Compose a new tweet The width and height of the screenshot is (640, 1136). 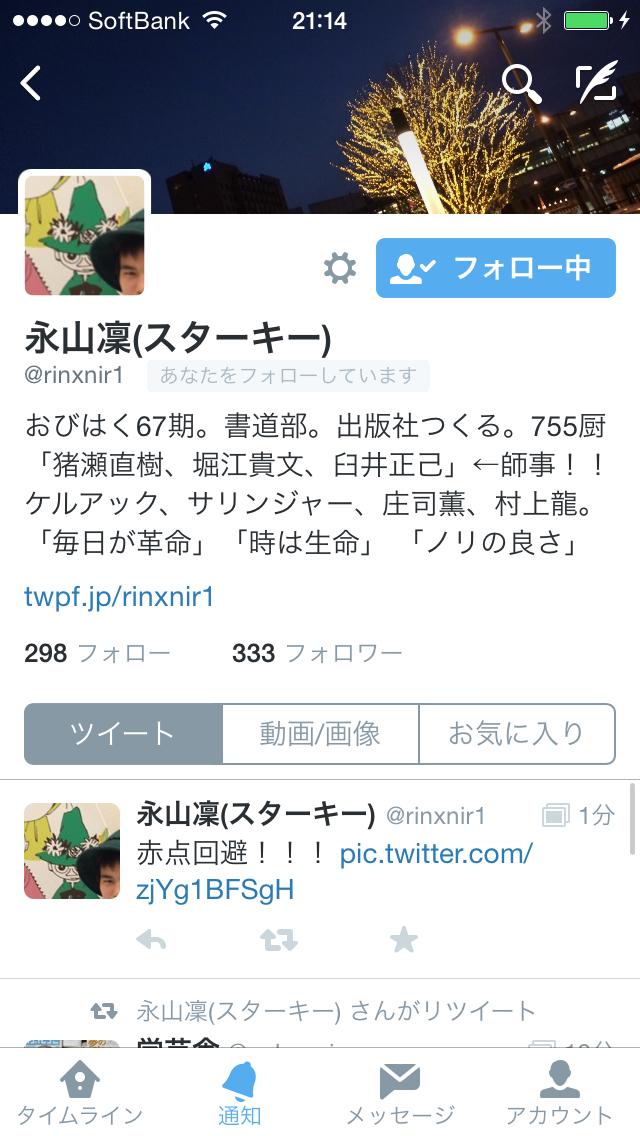(596, 84)
